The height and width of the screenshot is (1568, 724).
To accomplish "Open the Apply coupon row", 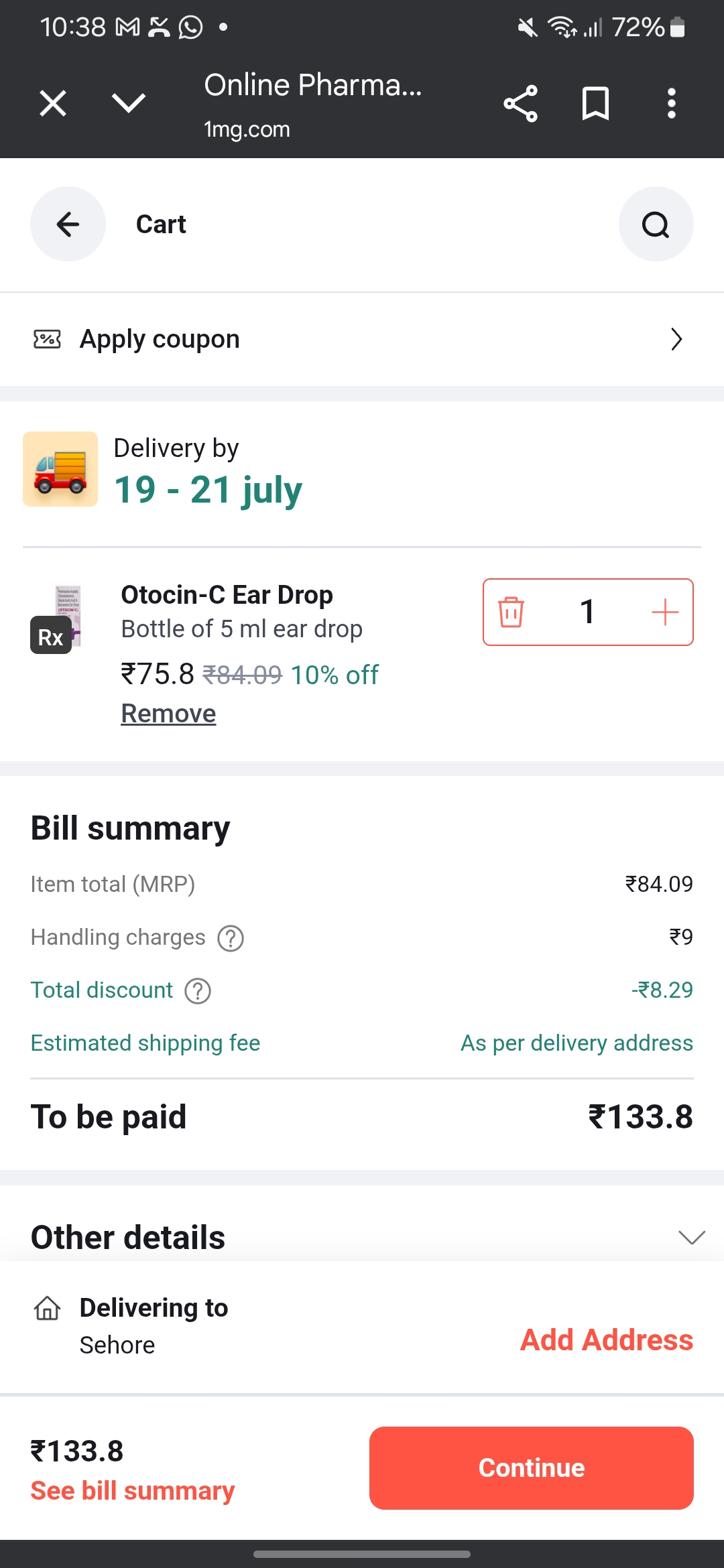I will 362,339.
